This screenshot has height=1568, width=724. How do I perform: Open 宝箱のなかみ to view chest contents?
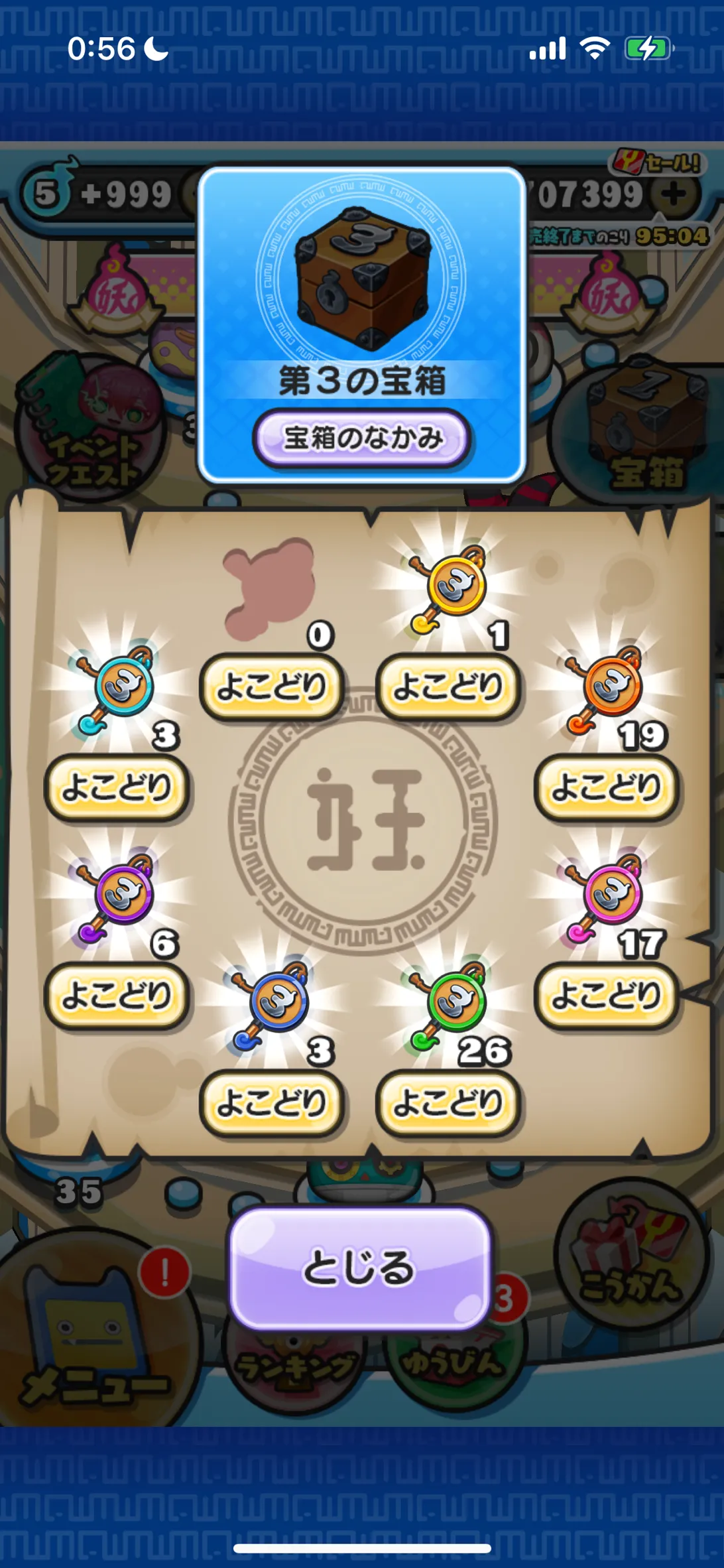tap(362, 438)
